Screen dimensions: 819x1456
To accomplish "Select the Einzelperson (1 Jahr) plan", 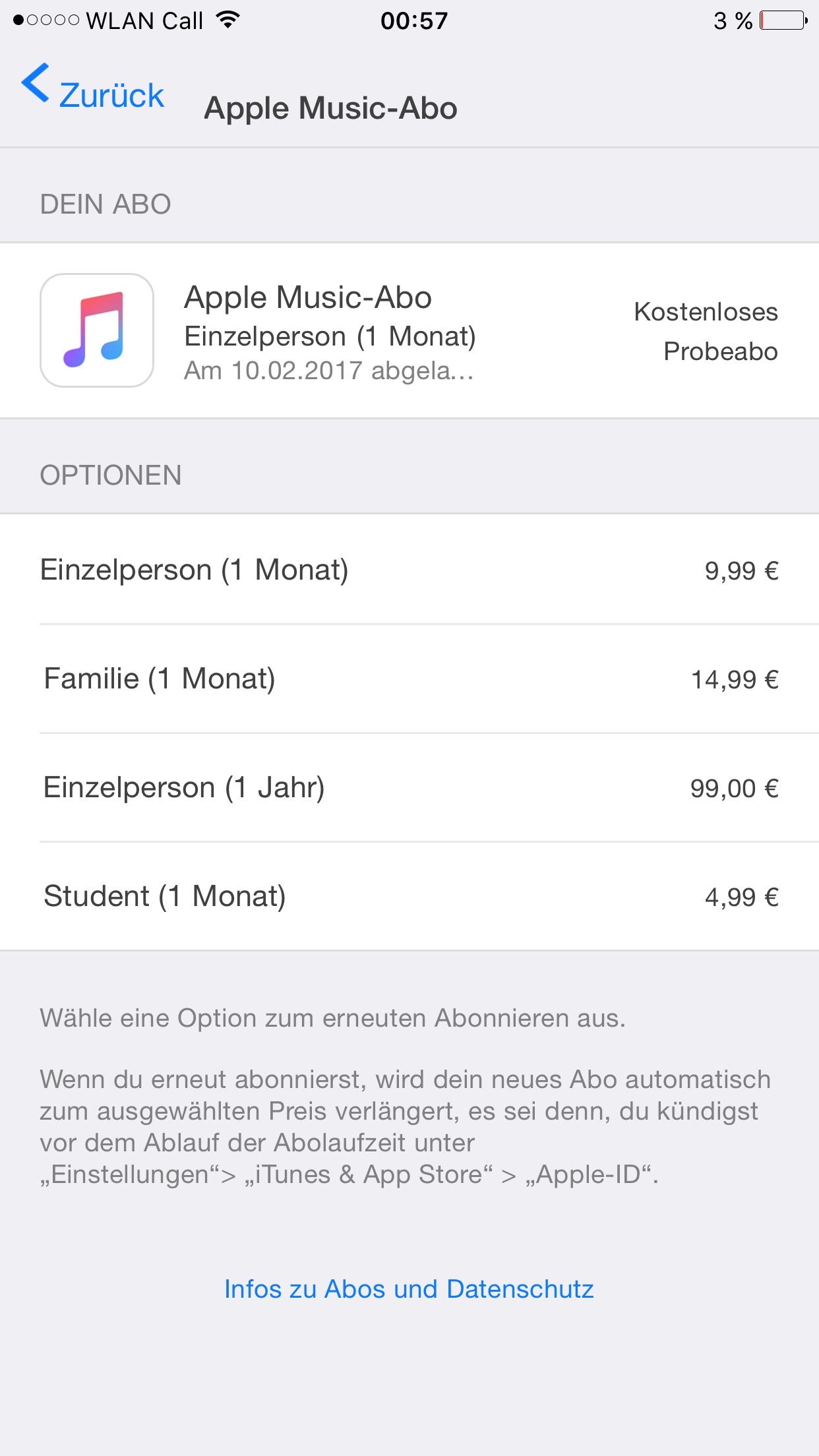I will [409, 787].
